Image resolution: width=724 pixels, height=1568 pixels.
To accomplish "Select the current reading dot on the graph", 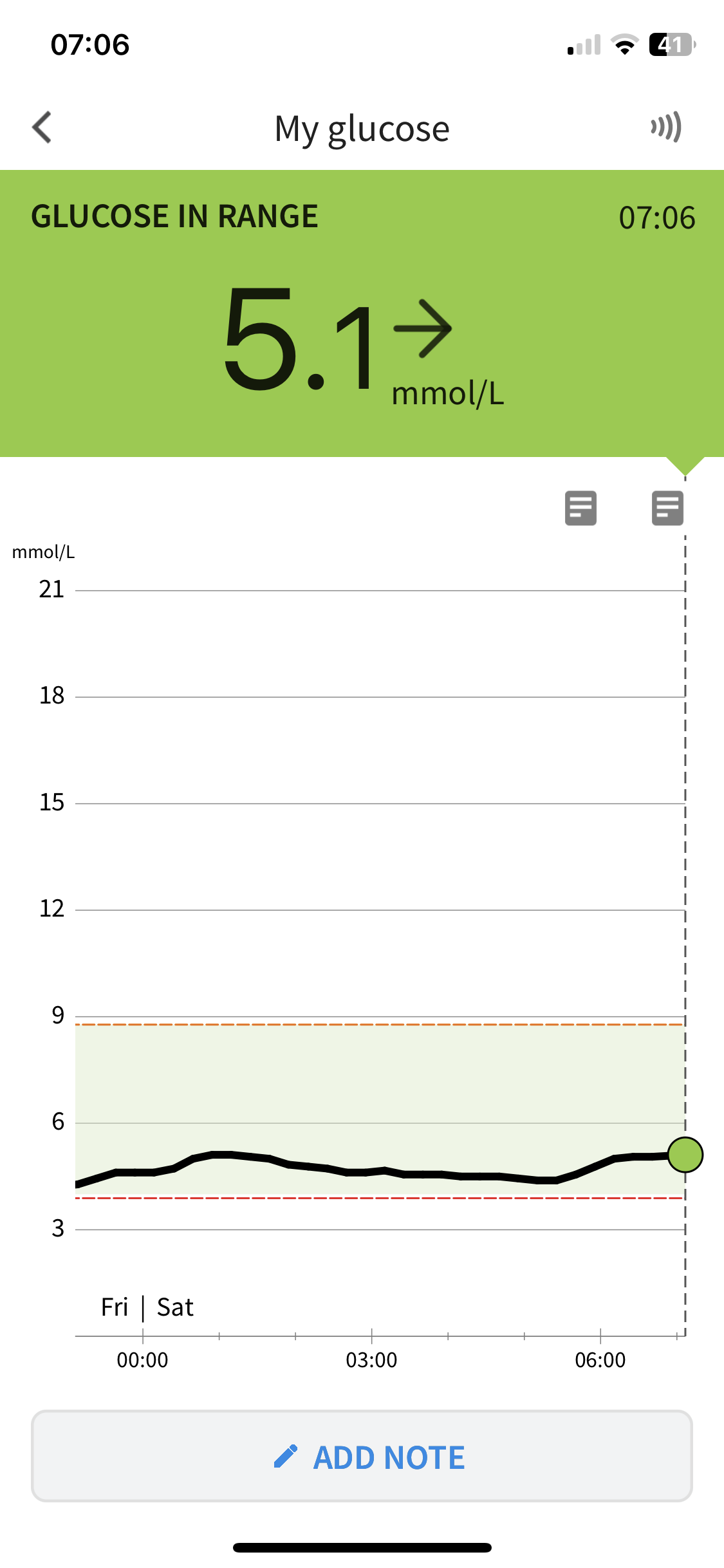I will pos(685,1155).
